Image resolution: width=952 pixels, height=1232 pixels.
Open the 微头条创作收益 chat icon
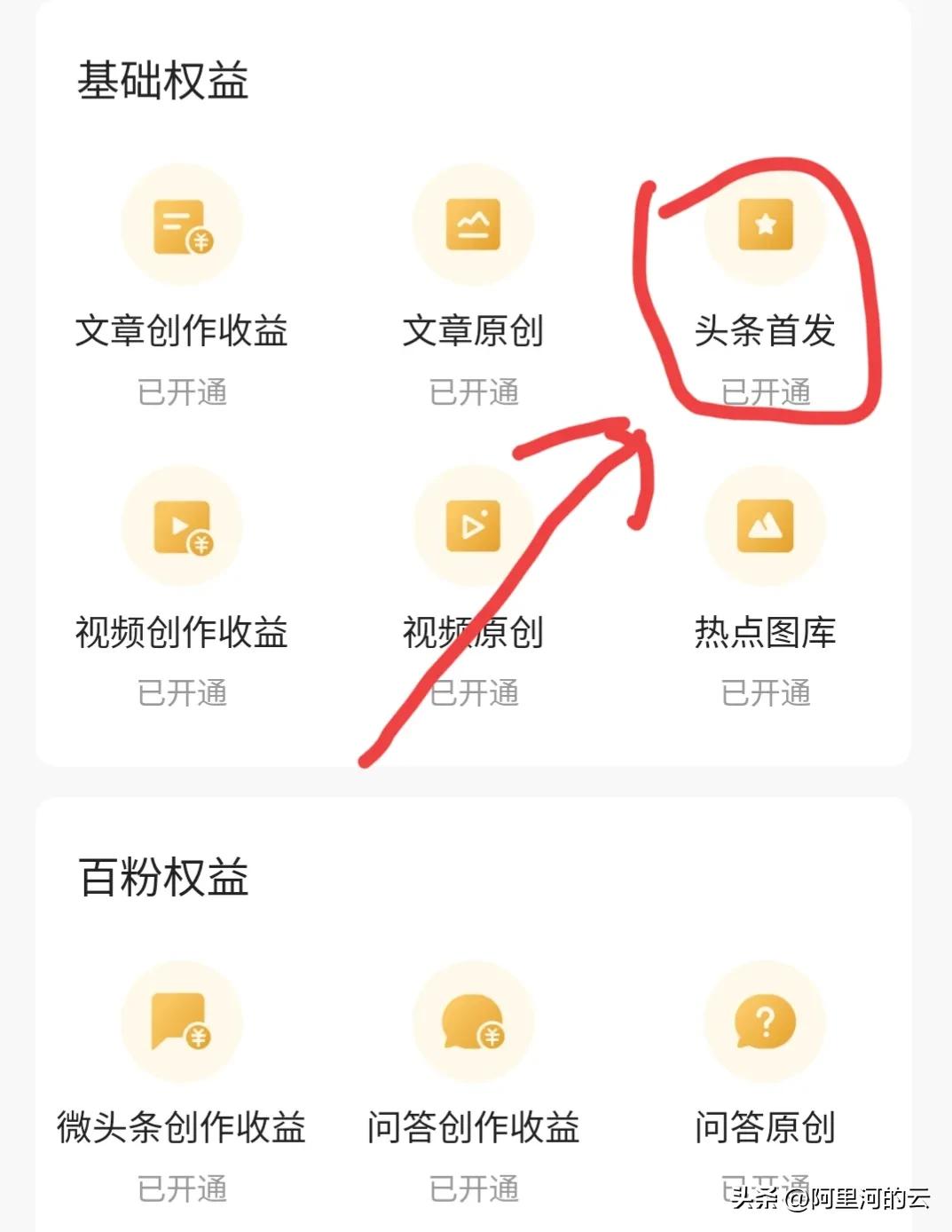point(181,1023)
